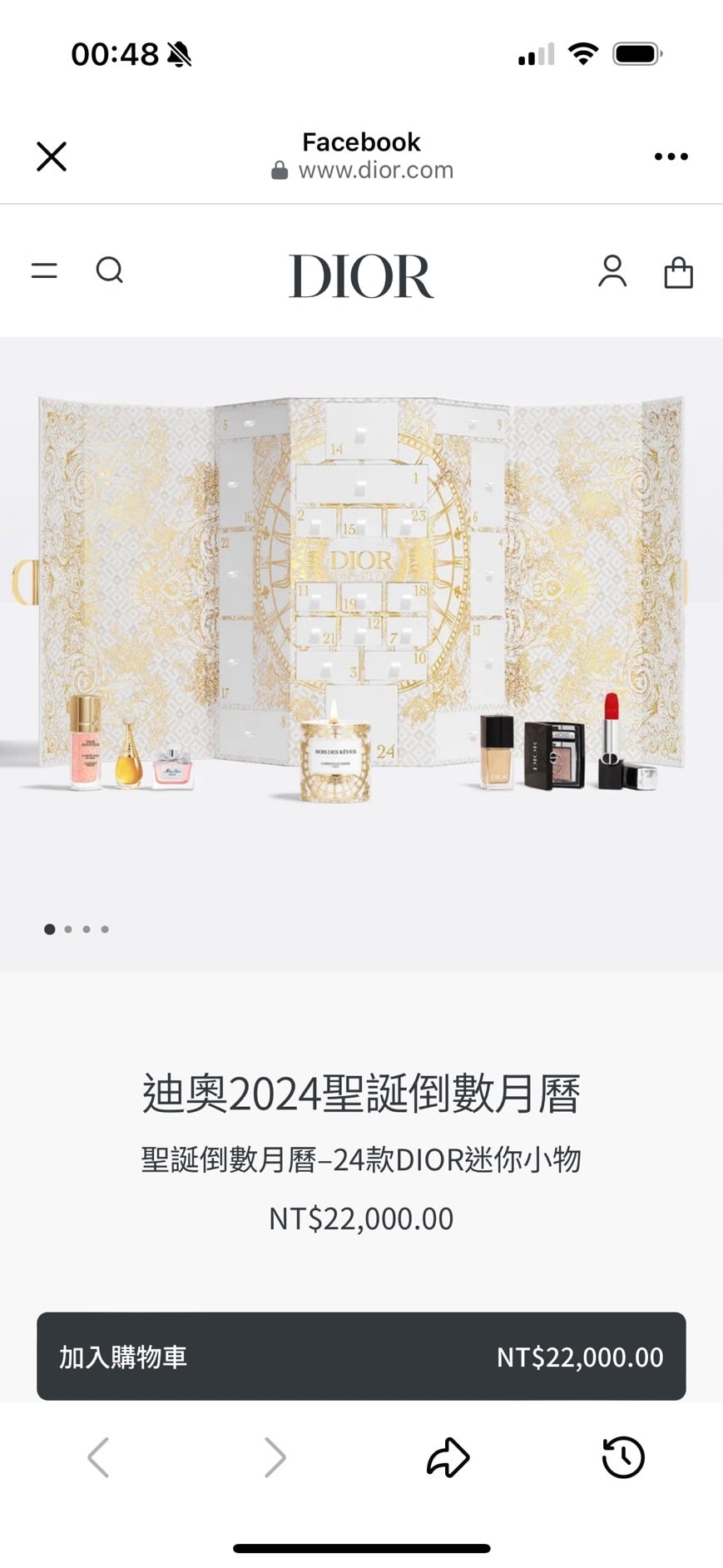723x1568 pixels.
Task: Open browsing history via clock icon
Action: click(x=622, y=1458)
